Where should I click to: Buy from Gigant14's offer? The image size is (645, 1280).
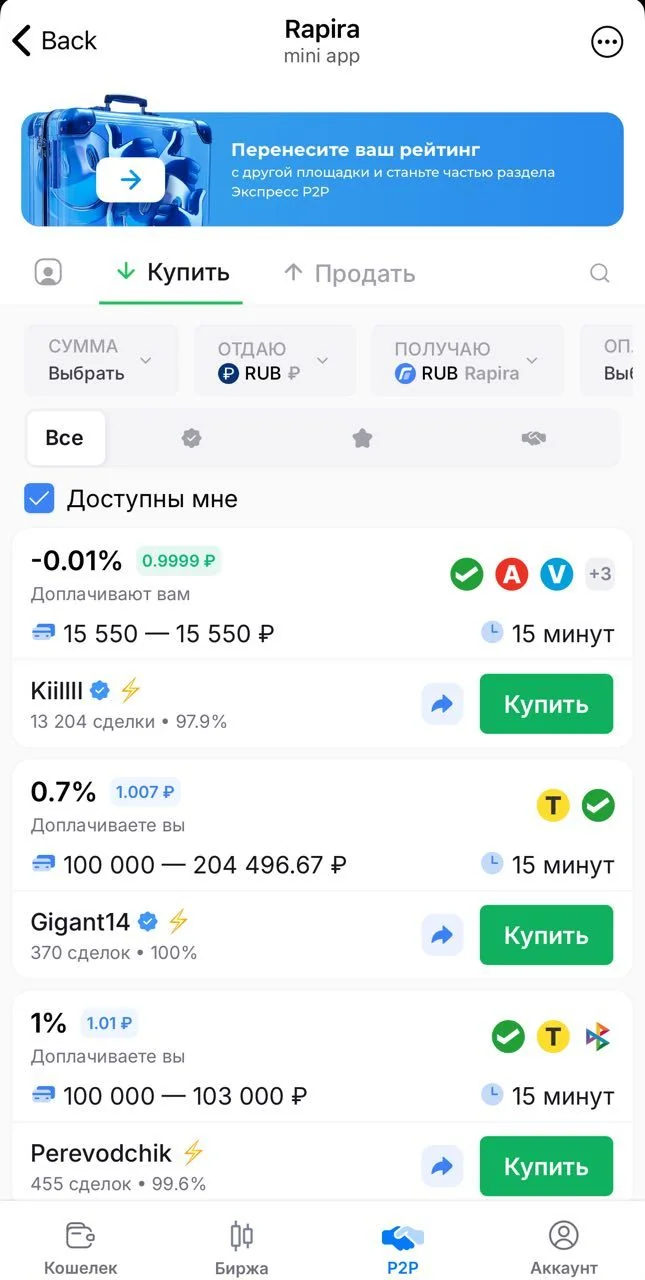point(546,935)
